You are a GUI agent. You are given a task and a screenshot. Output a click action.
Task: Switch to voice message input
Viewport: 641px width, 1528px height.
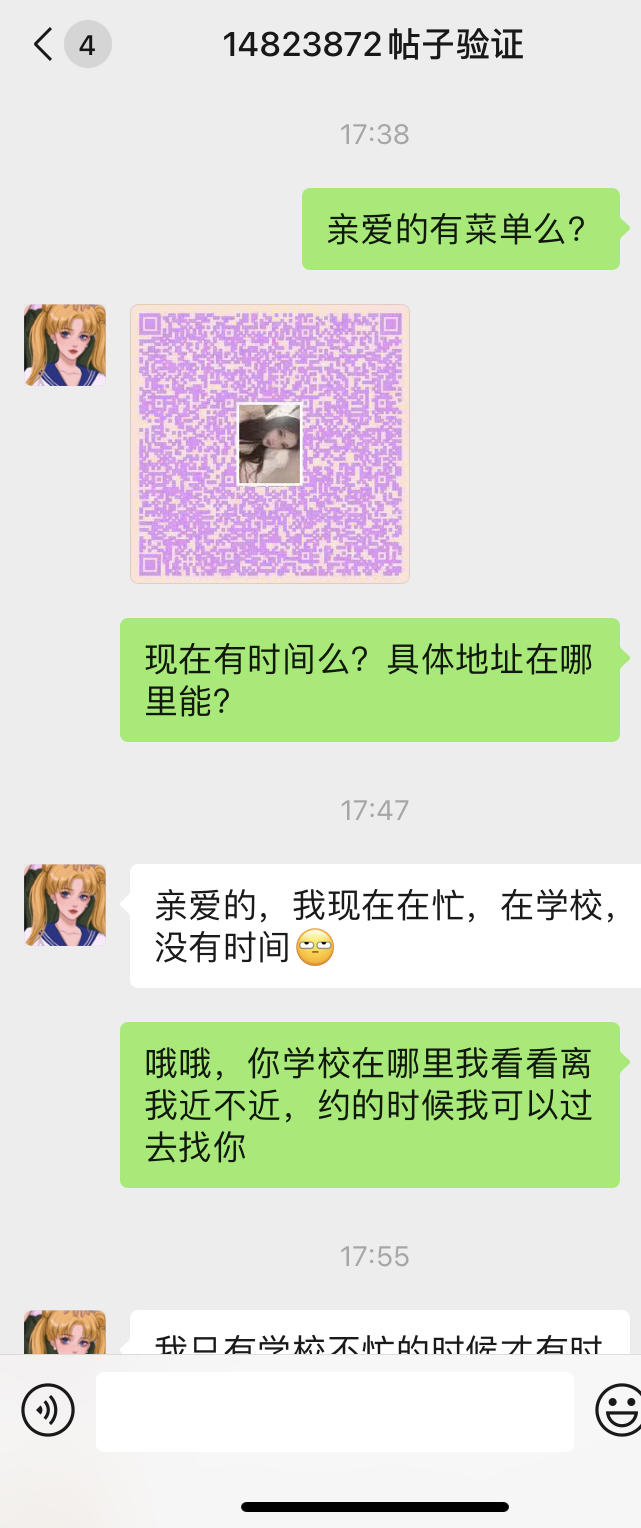(48, 1410)
